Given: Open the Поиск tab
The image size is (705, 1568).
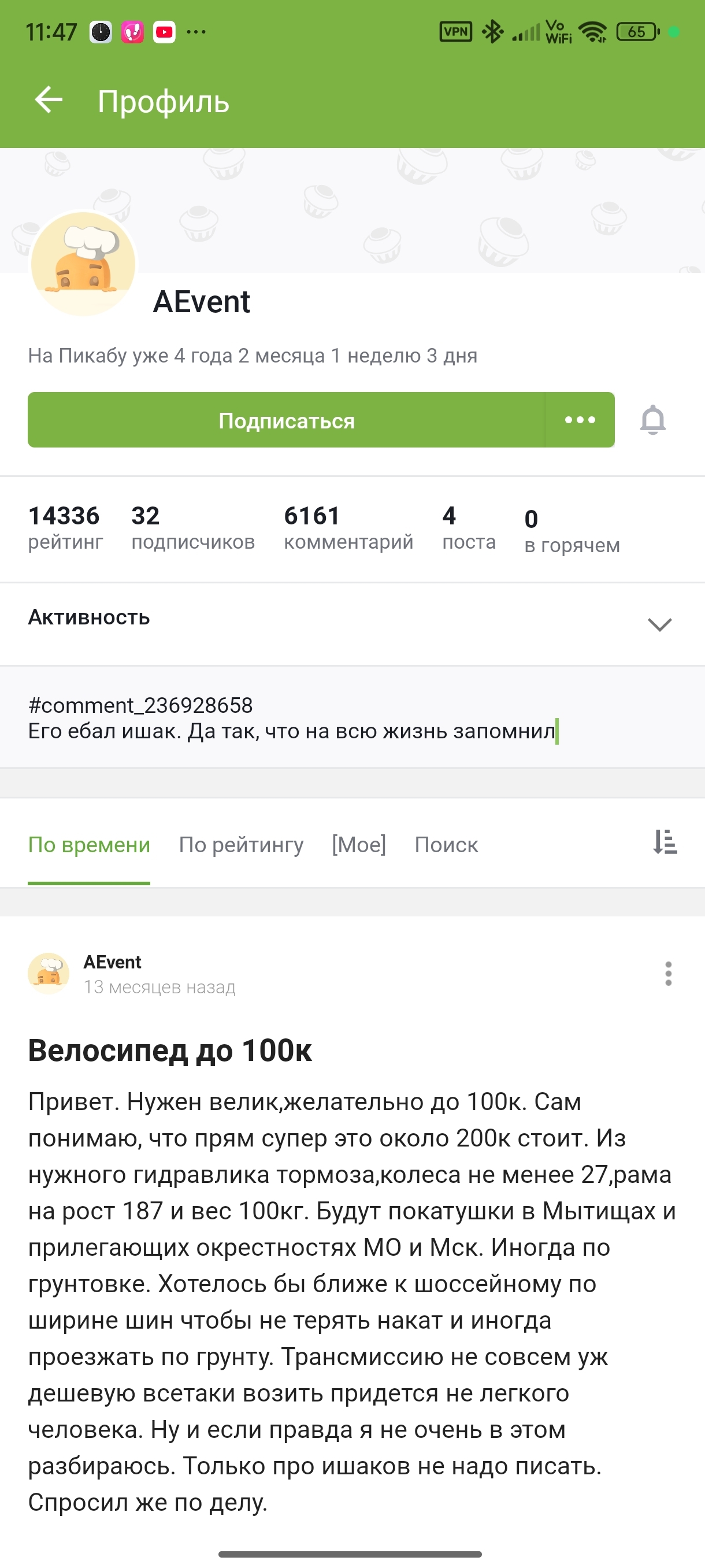Looking at the screenshot, I should tap(447, 845).
